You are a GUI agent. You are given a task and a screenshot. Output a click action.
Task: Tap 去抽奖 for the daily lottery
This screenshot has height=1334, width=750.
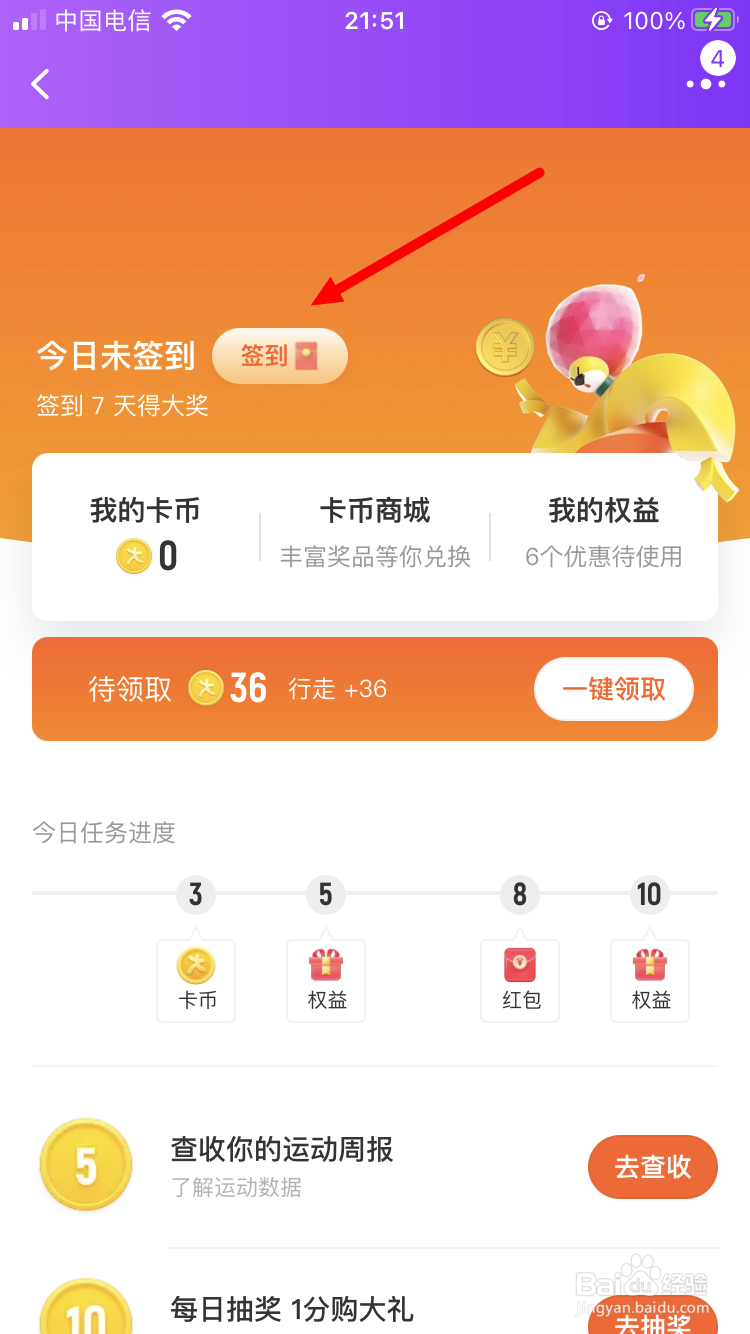click(x=652, y=1322)
